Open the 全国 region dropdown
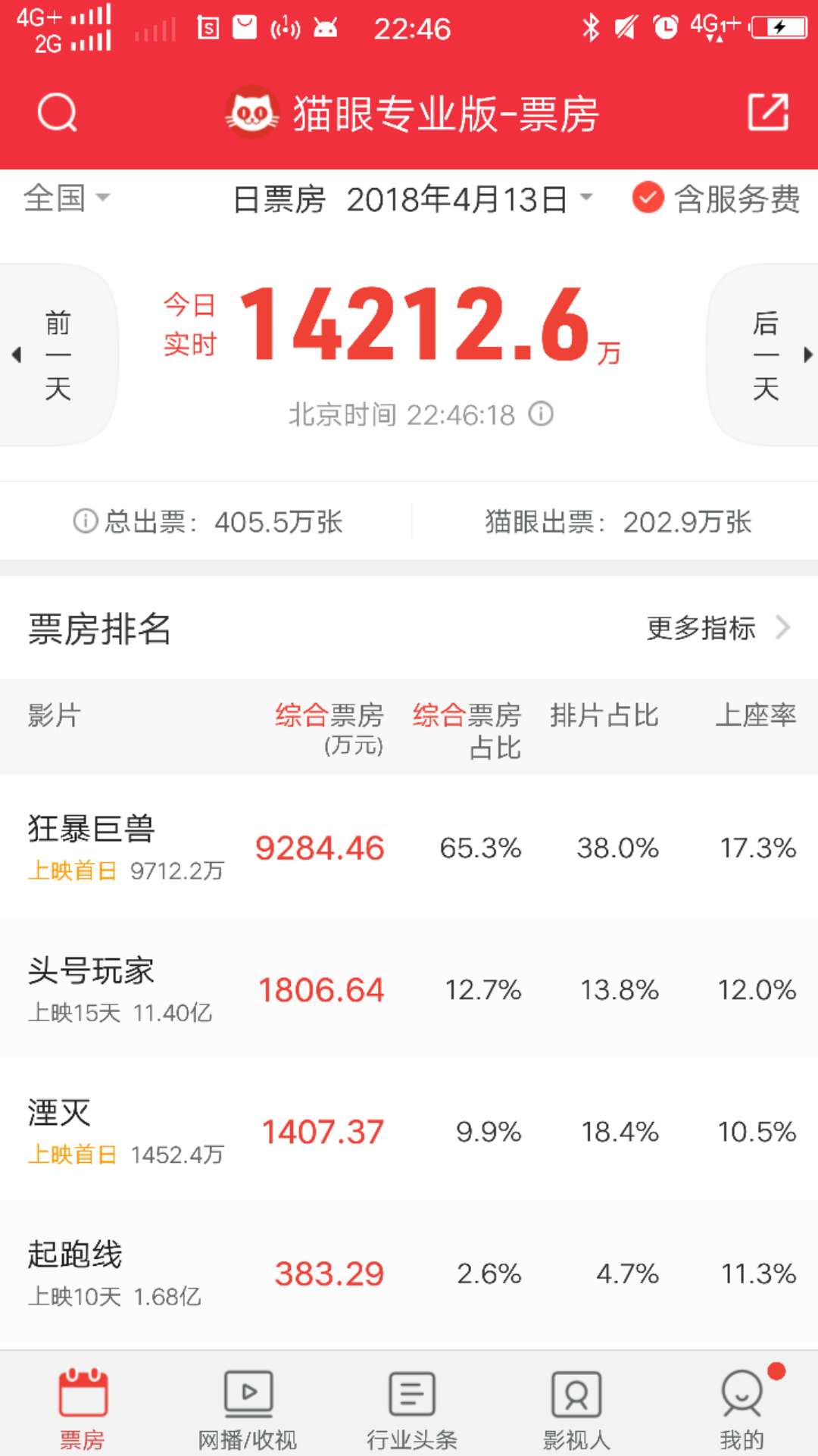The width and height of the screenshot is (818, 1456). coord(64,198)
